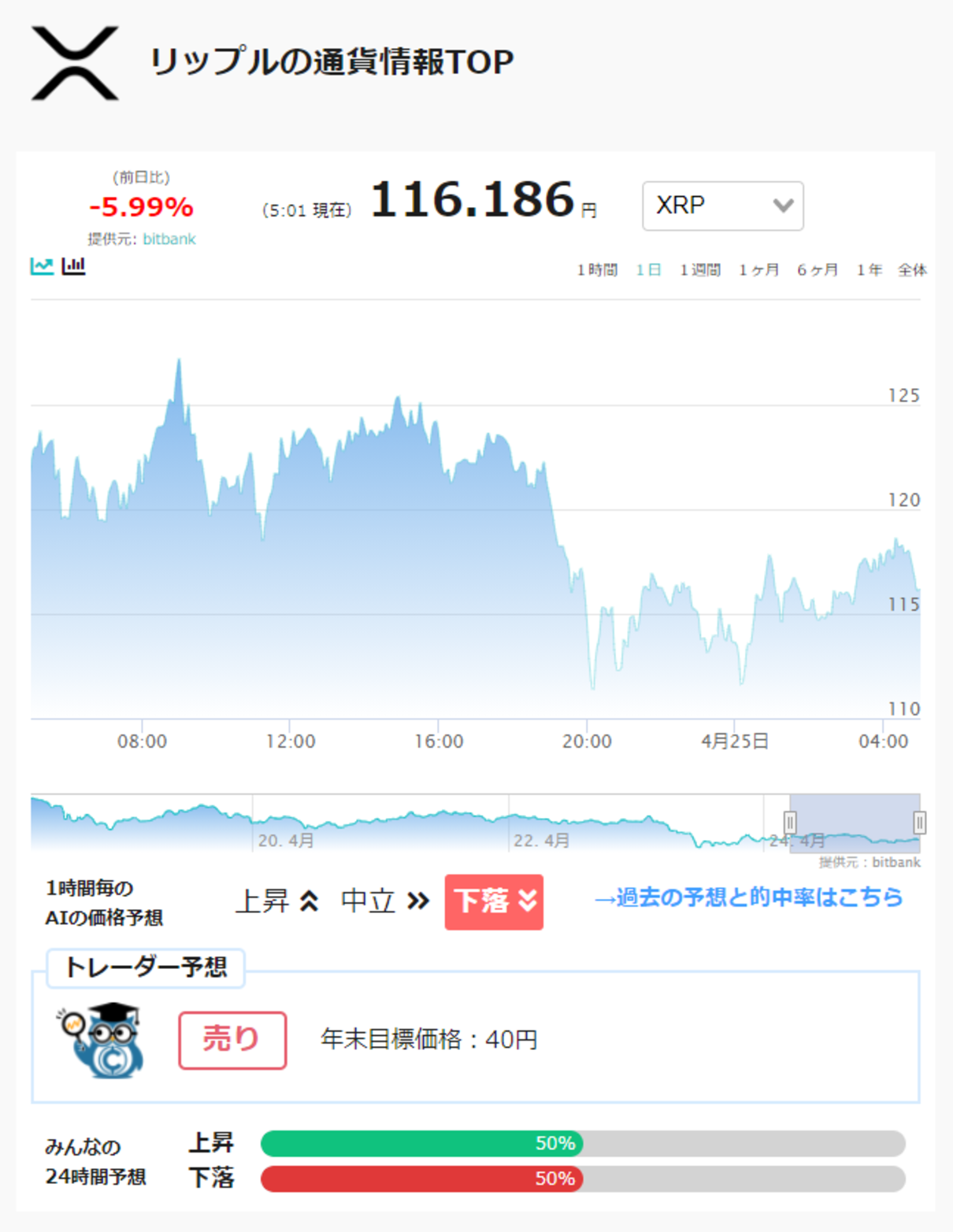
Task: Switch to the candlestick chart icon
Action: click(73, 266)
